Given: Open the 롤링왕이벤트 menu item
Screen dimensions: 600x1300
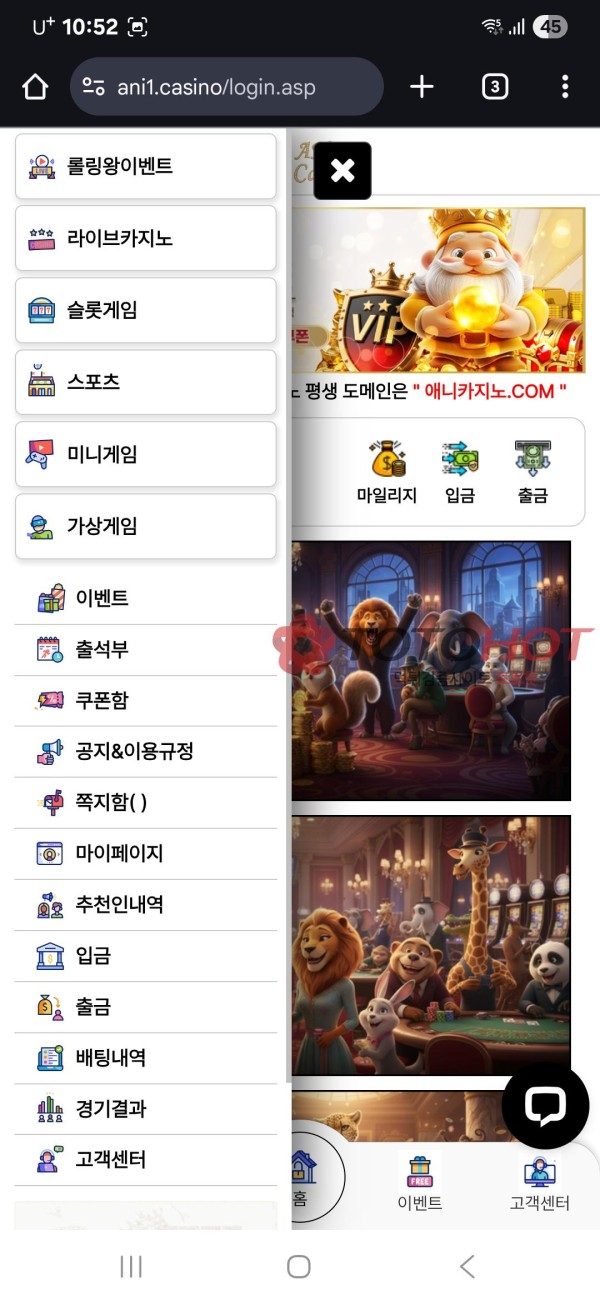Looking at the screenshot, I should (146, 167).
